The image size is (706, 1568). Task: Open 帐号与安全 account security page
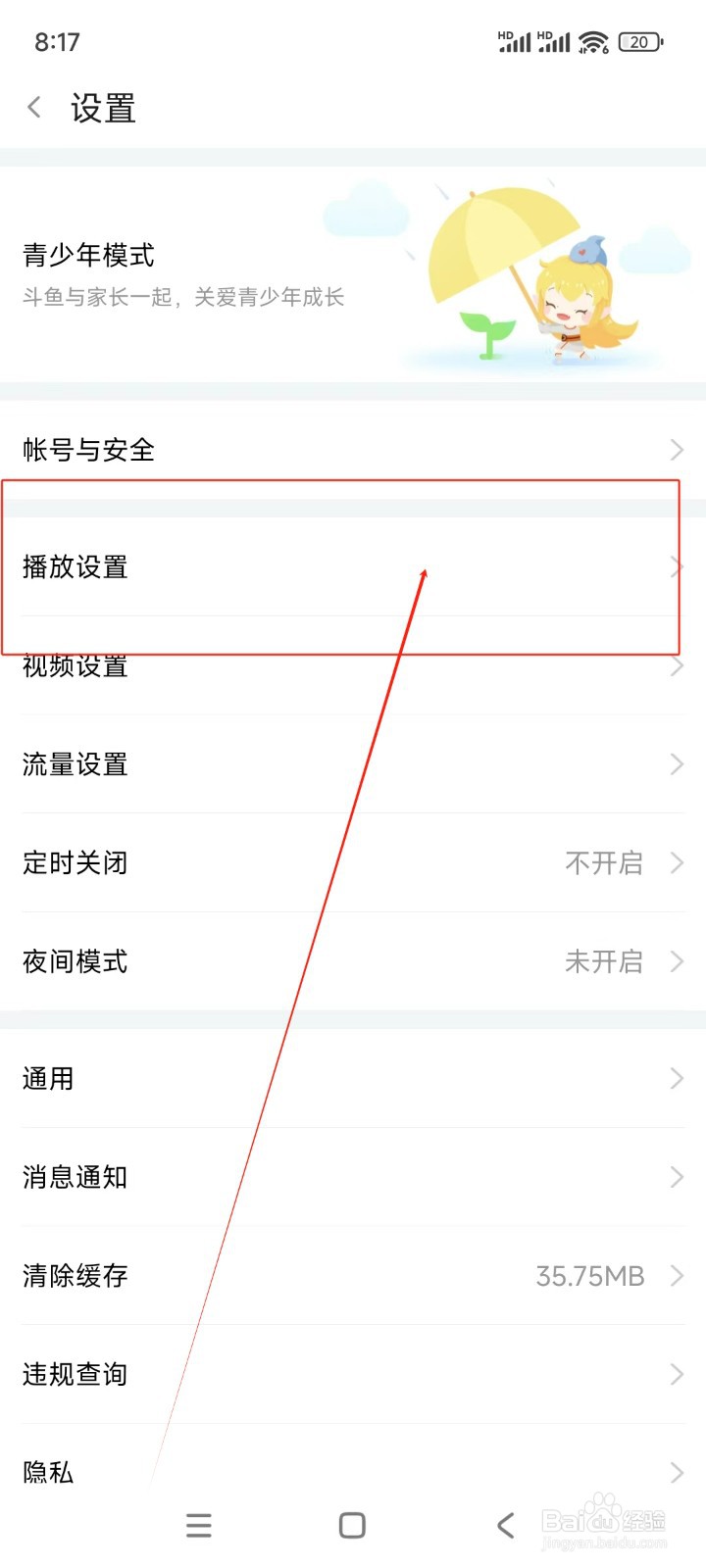[x=353, y=449]
